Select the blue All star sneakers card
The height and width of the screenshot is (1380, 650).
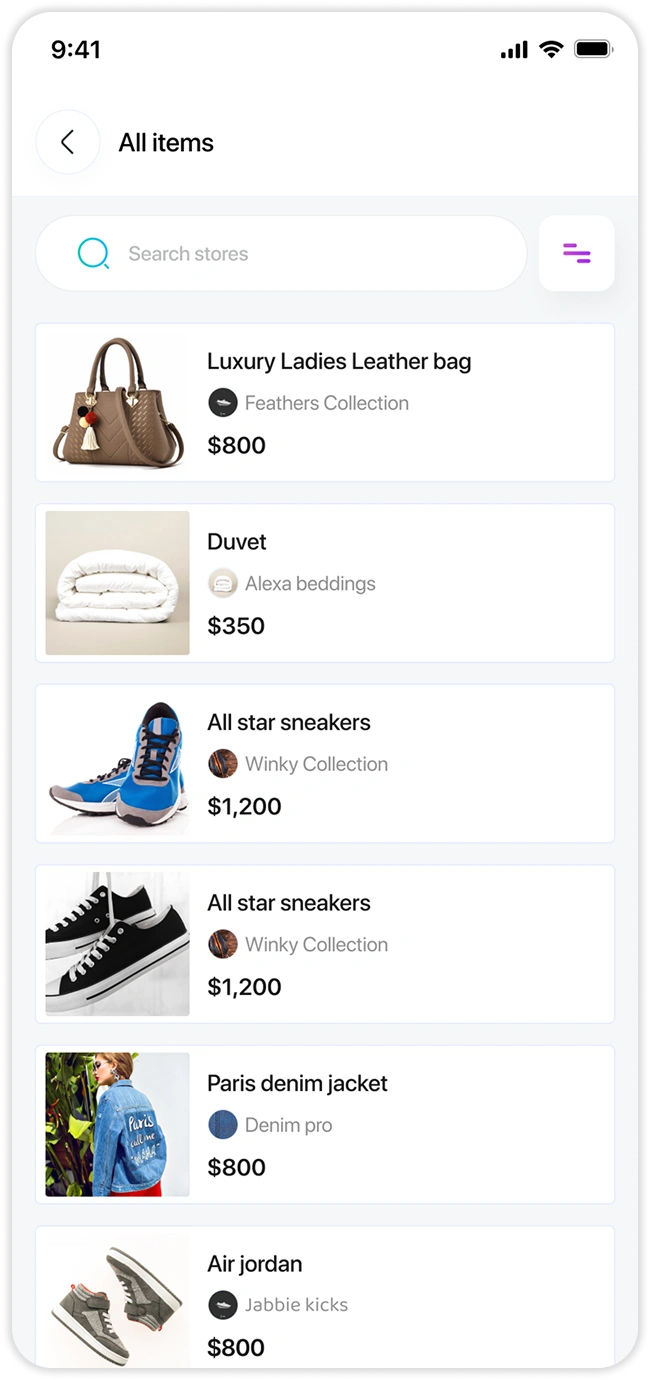325,764
